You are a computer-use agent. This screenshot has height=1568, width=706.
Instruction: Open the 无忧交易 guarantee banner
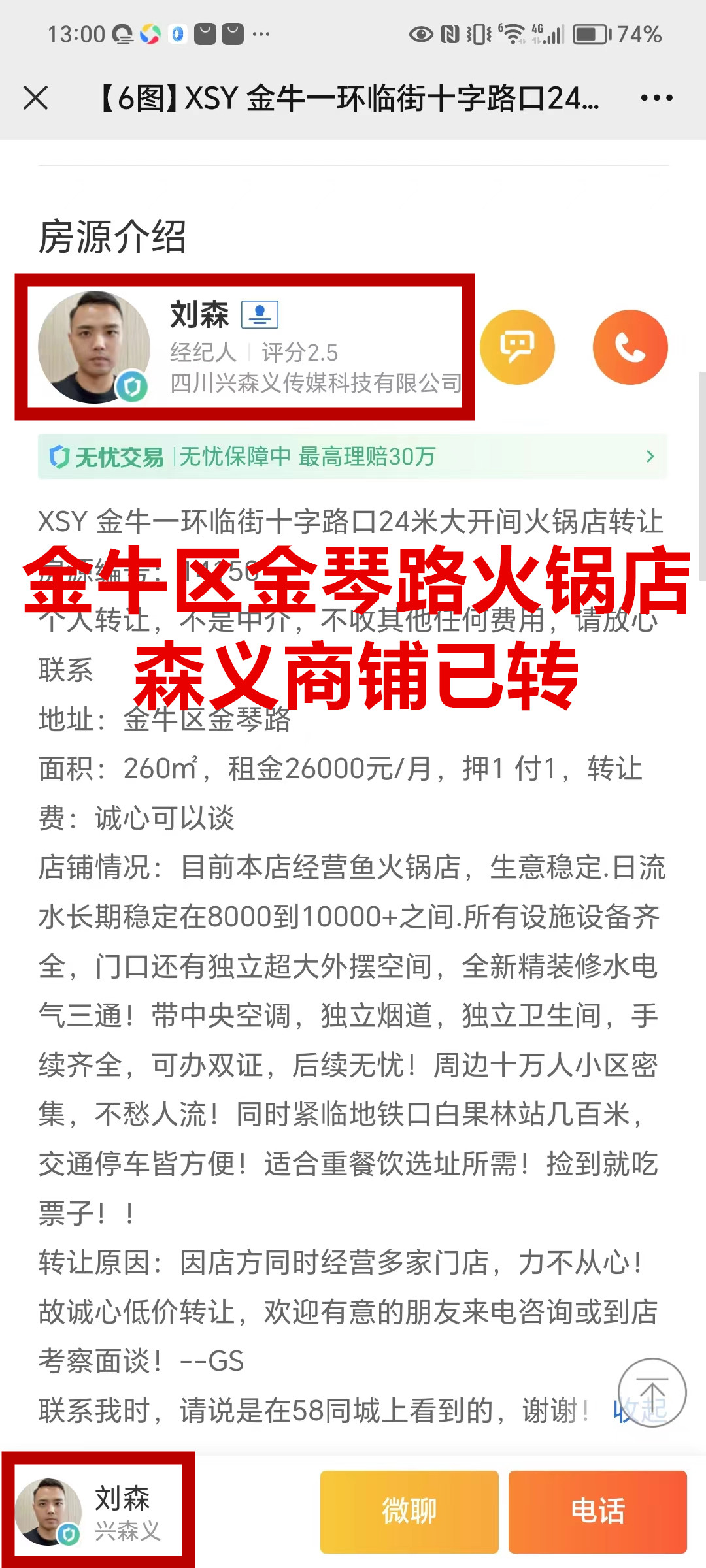(x=352, y=457)
